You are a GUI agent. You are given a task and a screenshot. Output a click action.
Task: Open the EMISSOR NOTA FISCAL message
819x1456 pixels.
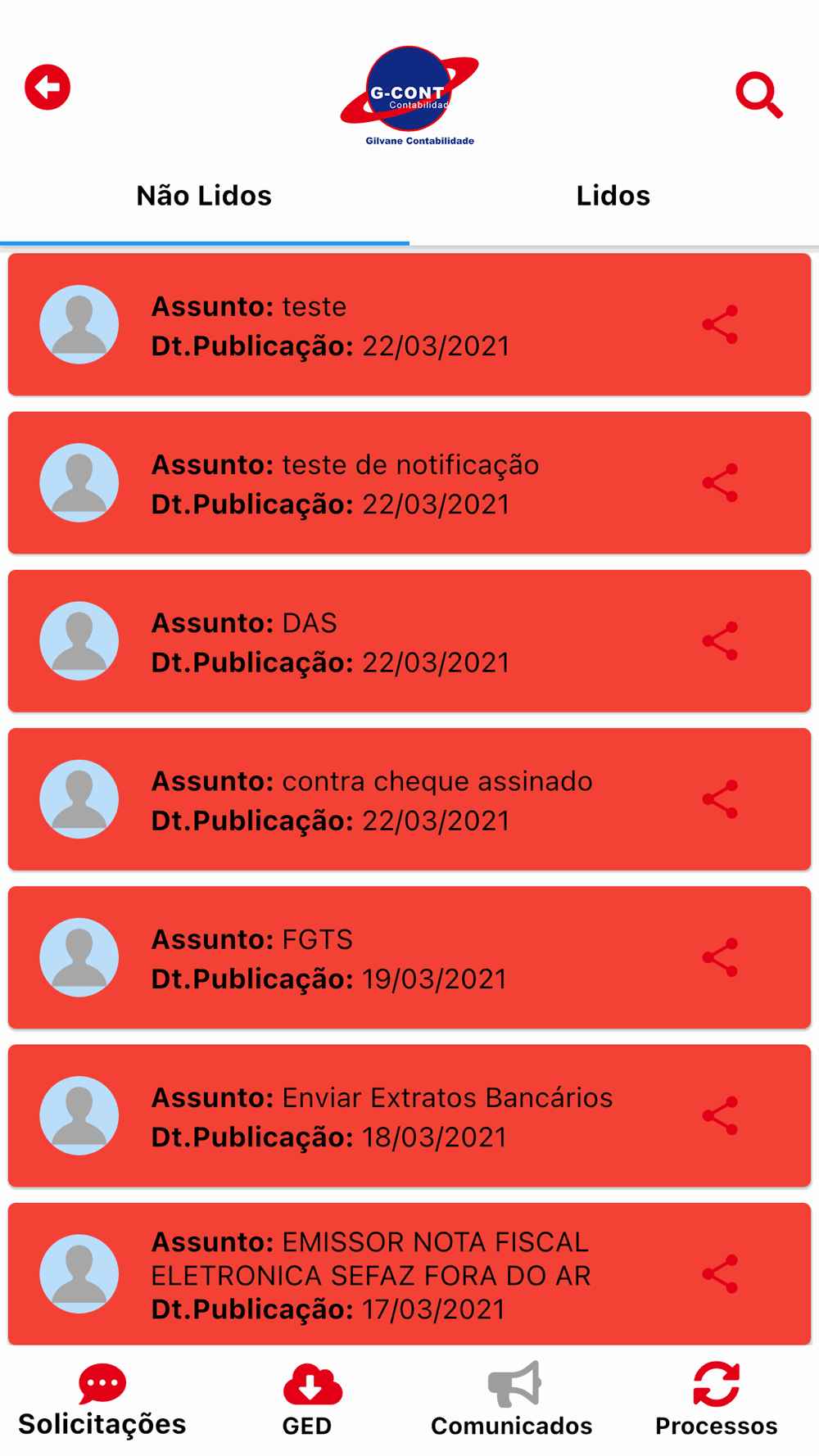pos(409,1274)
